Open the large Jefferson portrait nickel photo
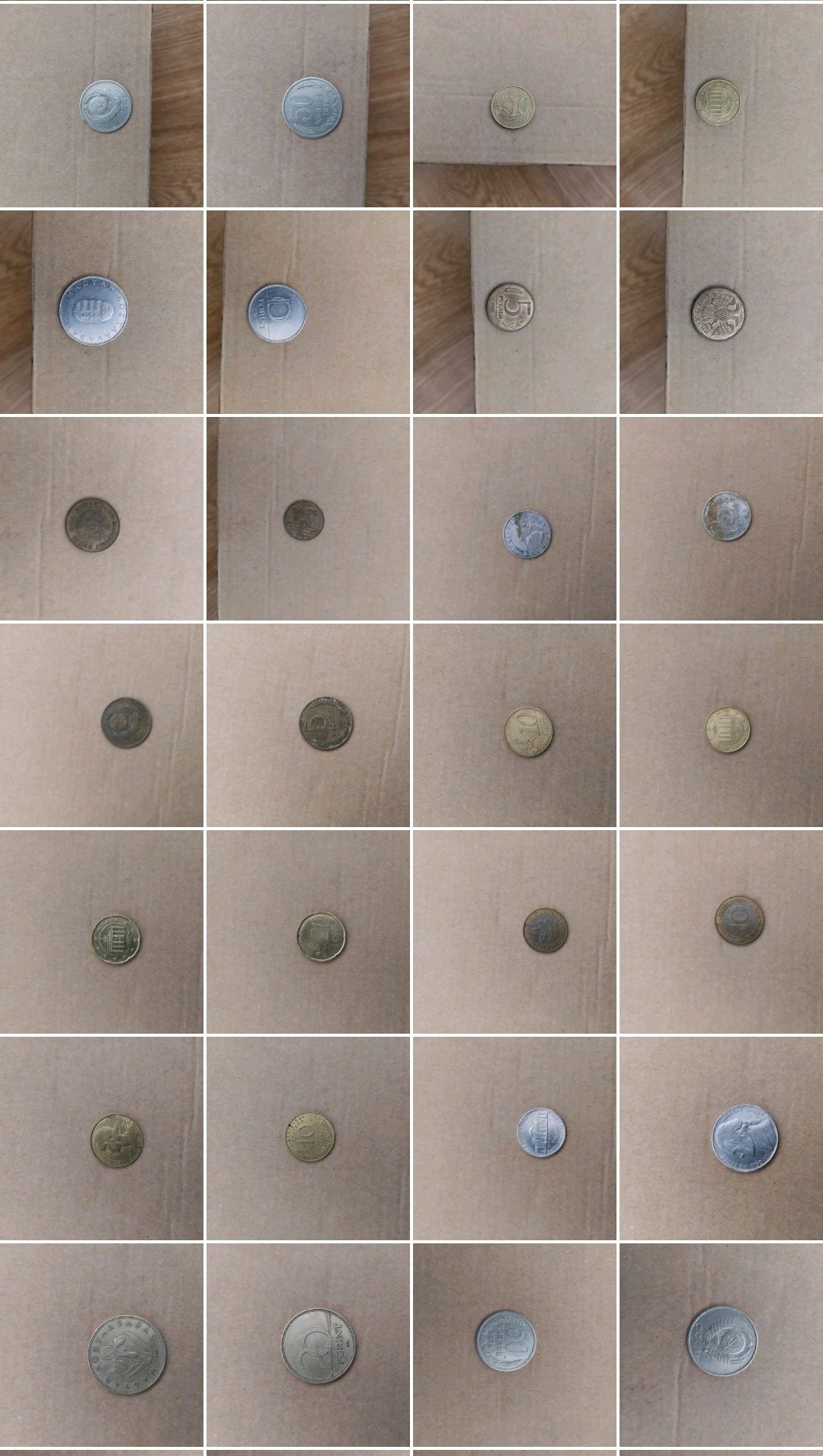 click(x=745, y=1137)
